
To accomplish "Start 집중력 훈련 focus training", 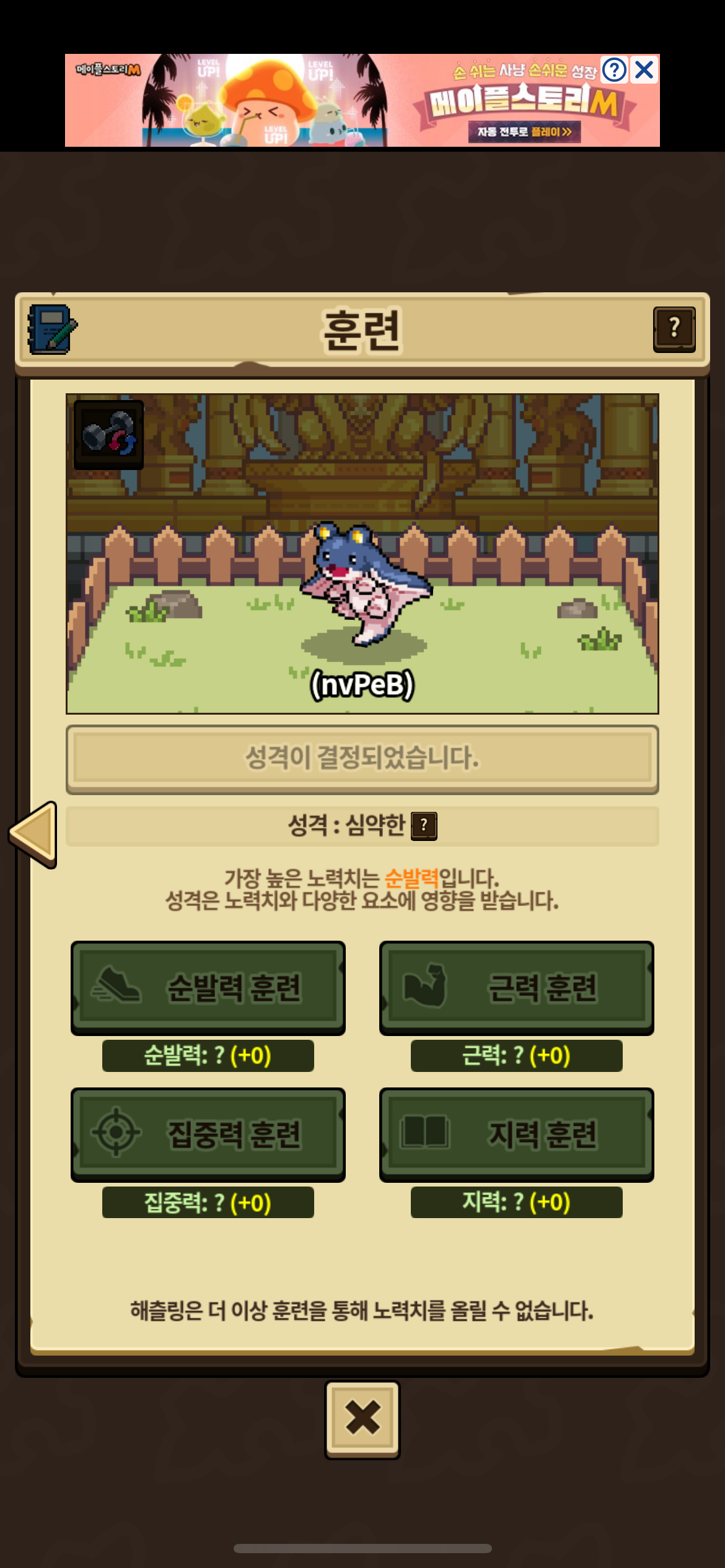I will [208, 1134].
